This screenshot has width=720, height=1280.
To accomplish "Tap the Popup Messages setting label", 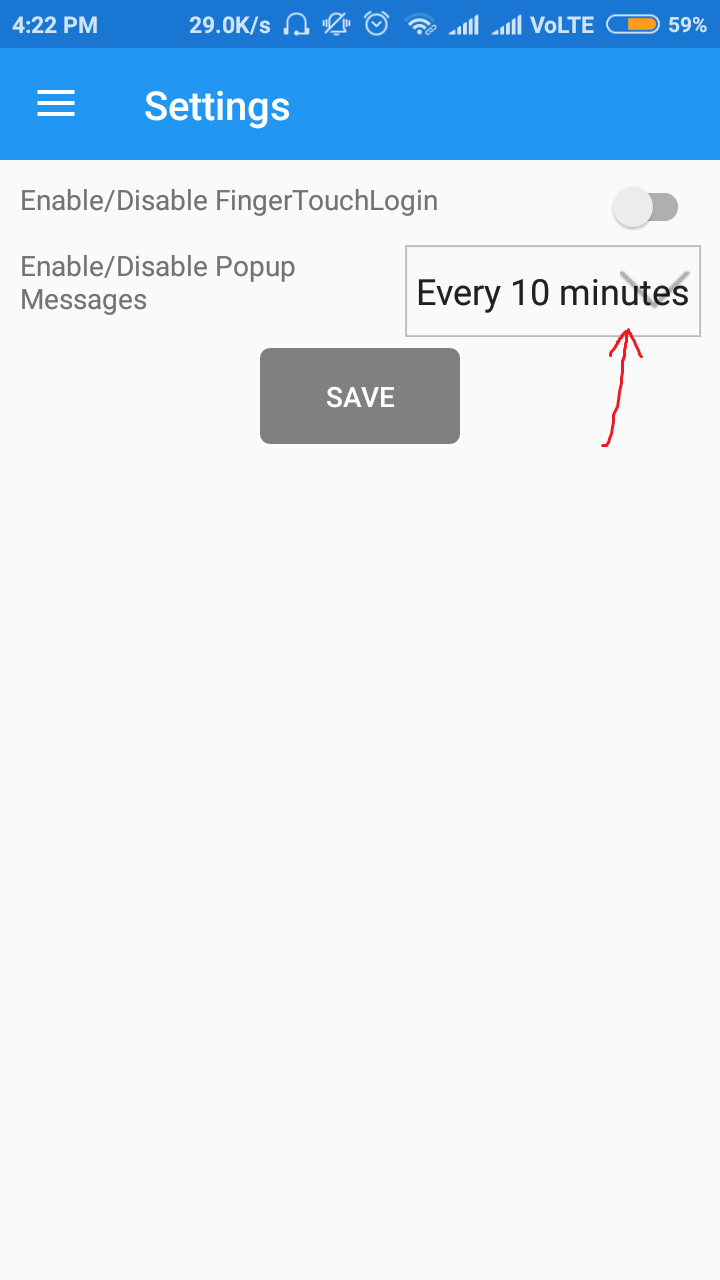I will 158,282.
